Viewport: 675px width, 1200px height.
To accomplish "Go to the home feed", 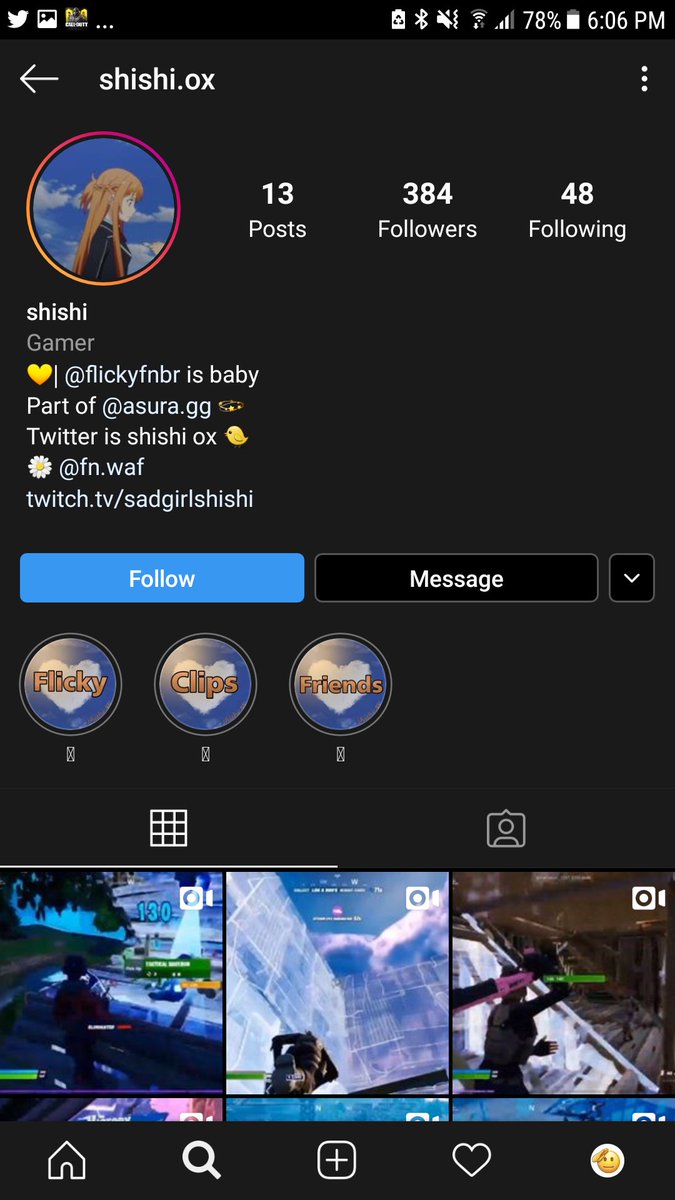I will (x=67, y=1160).
